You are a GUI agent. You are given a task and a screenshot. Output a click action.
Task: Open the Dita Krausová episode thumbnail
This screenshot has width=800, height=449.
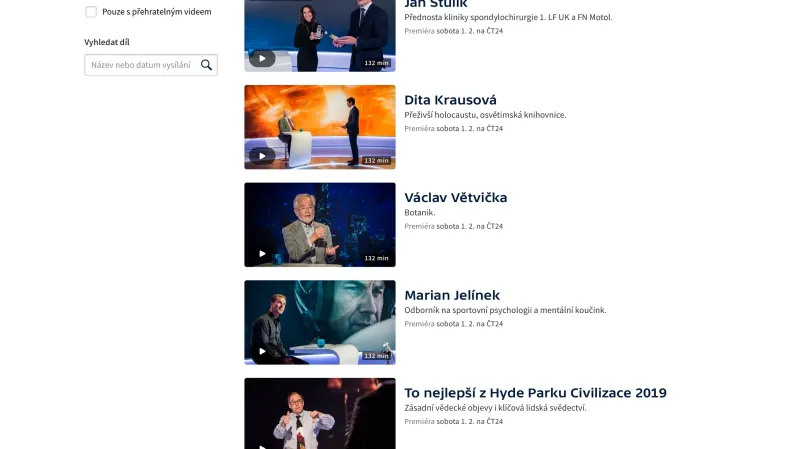click(320, 125)
